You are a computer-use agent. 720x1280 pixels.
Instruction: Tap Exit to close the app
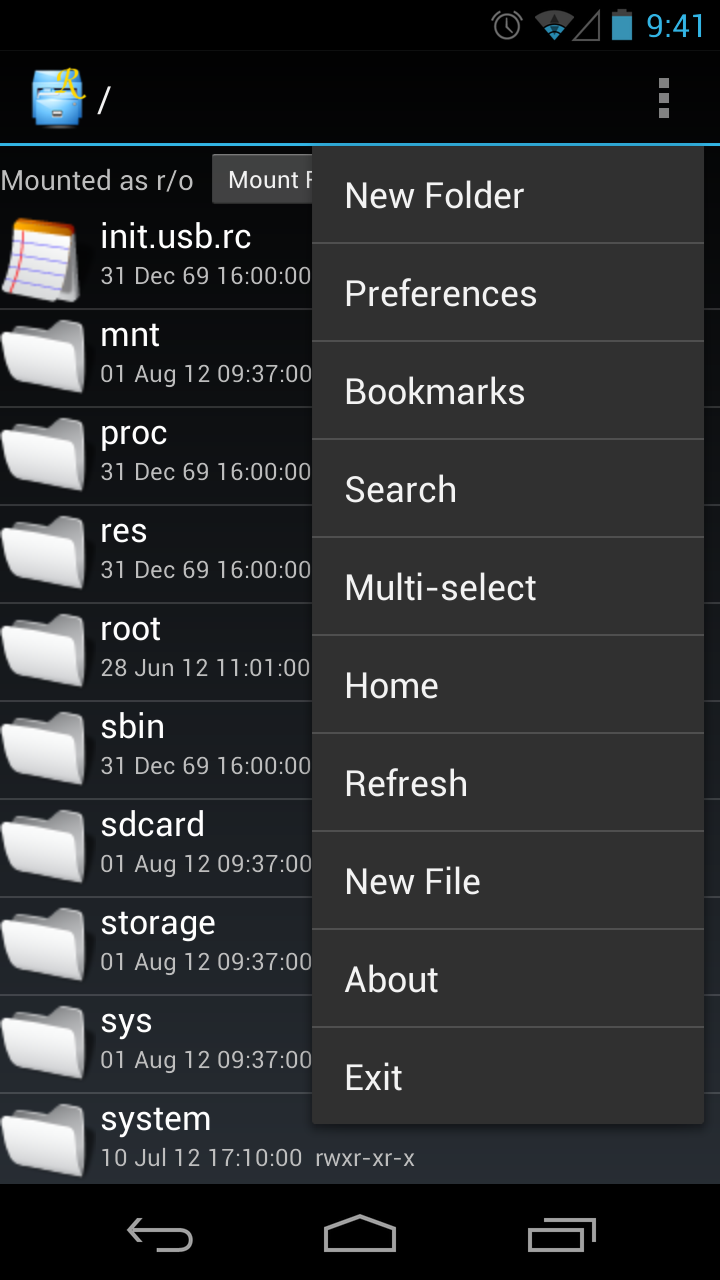[508, 1078]
